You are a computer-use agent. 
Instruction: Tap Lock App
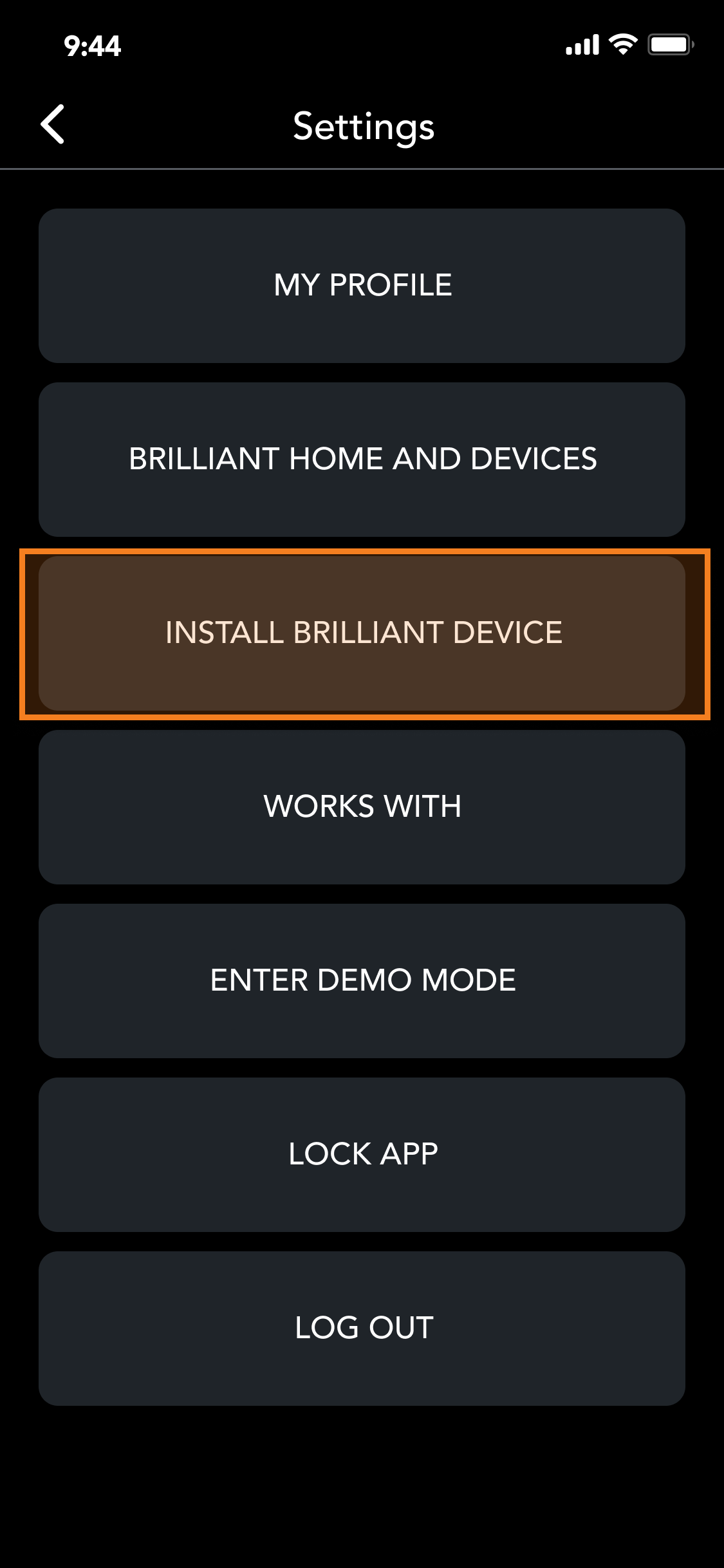[x=362, y=1155]
